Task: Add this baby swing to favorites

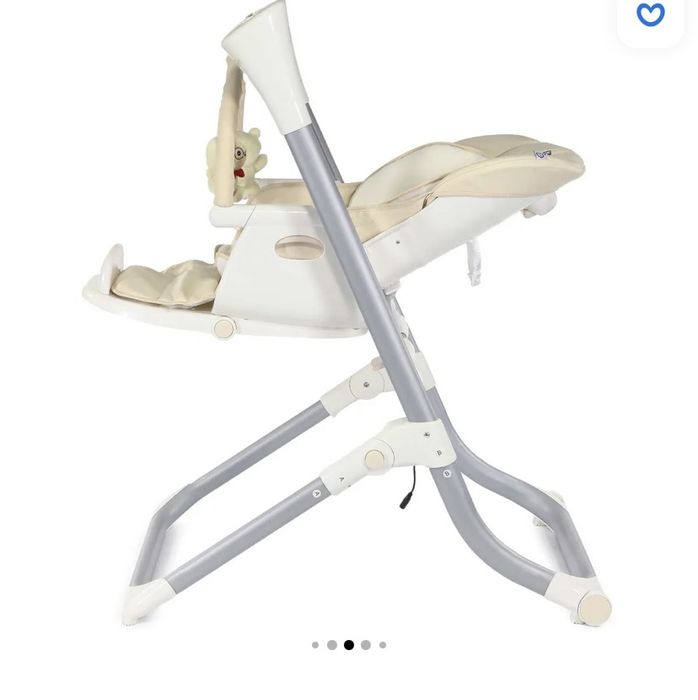Action: coord(650,15)
